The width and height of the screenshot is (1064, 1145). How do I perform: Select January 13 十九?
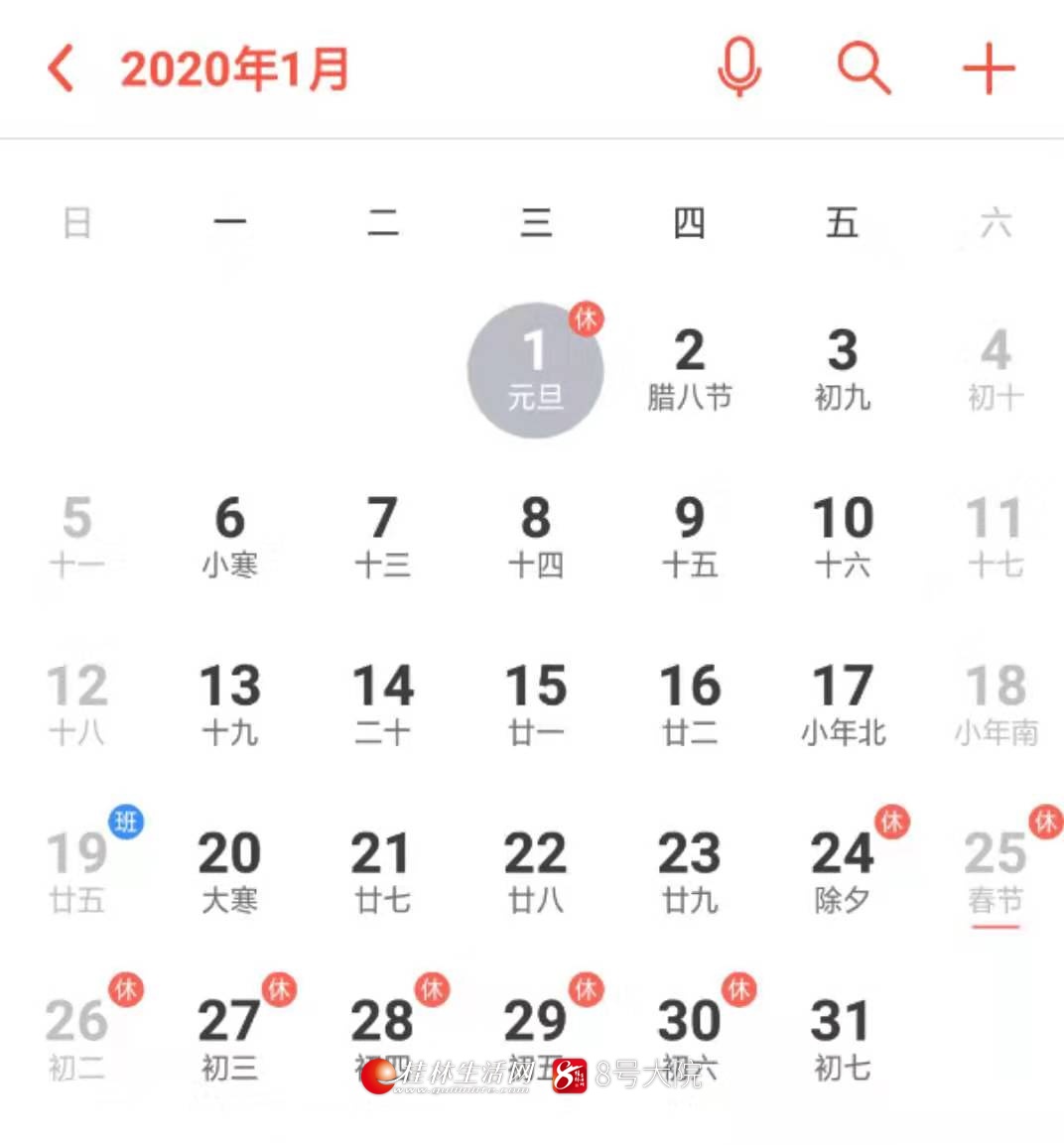(x=229, y=704)
